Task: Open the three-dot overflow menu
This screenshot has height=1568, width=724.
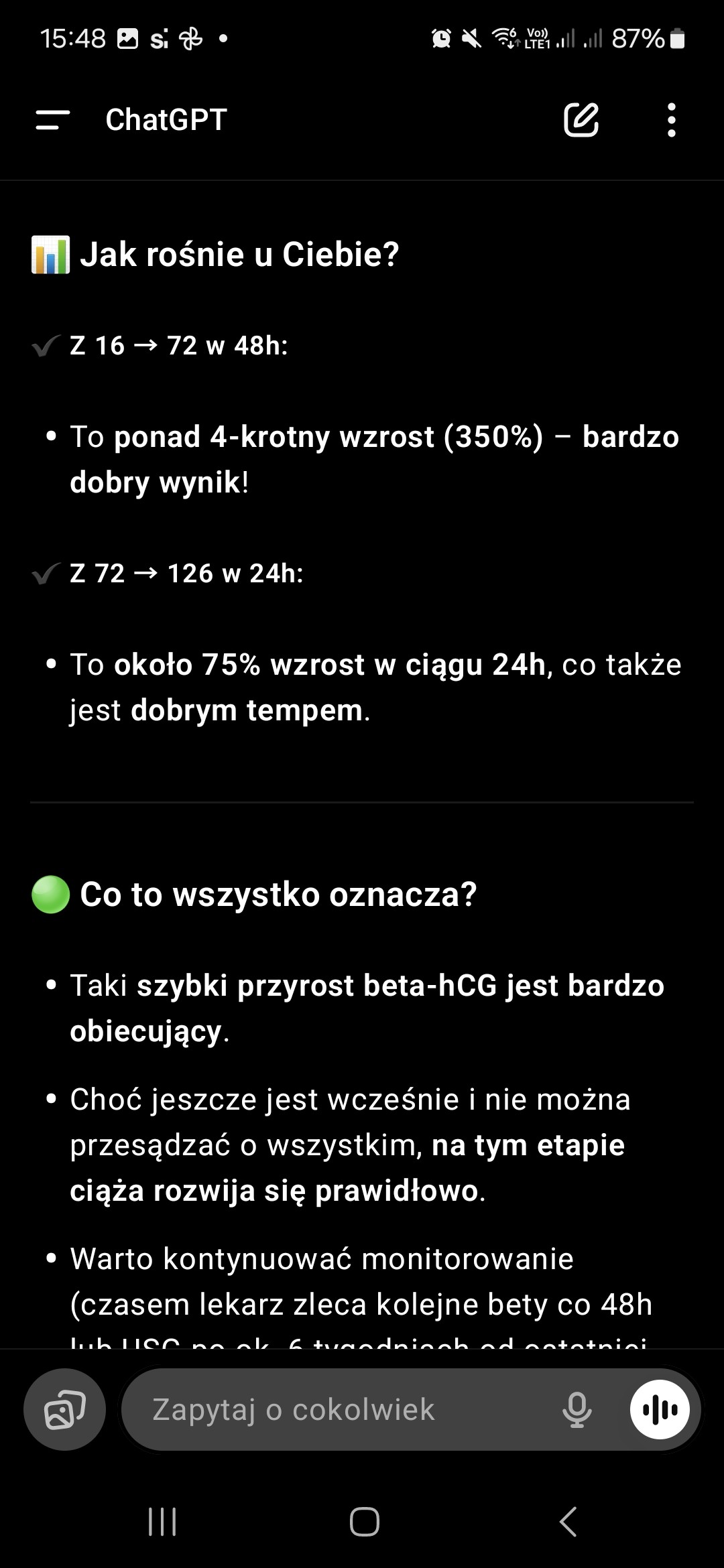Action: click(x=672, y=120)
